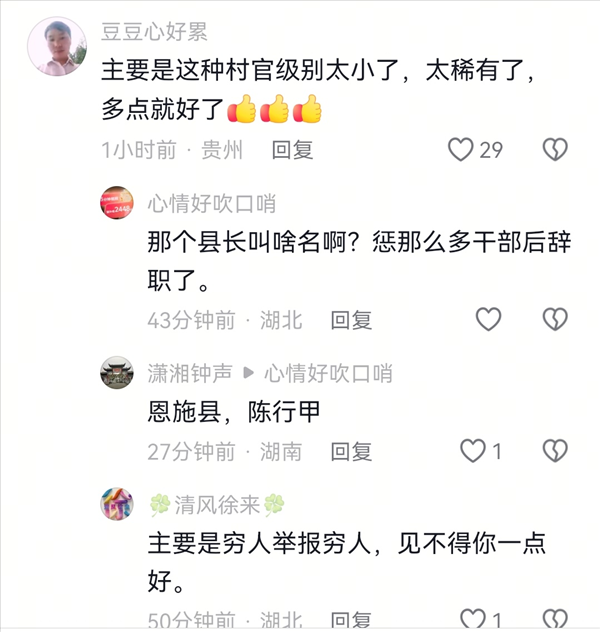Reply to 潇湘钟声's comment

click(351, 452)
